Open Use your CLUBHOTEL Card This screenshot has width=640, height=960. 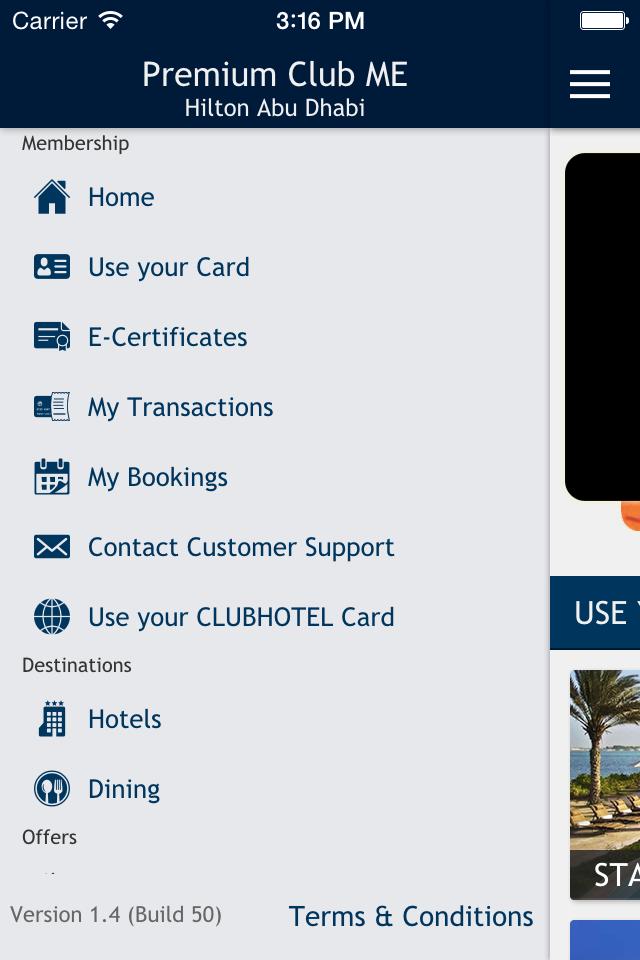coord(240,617)
